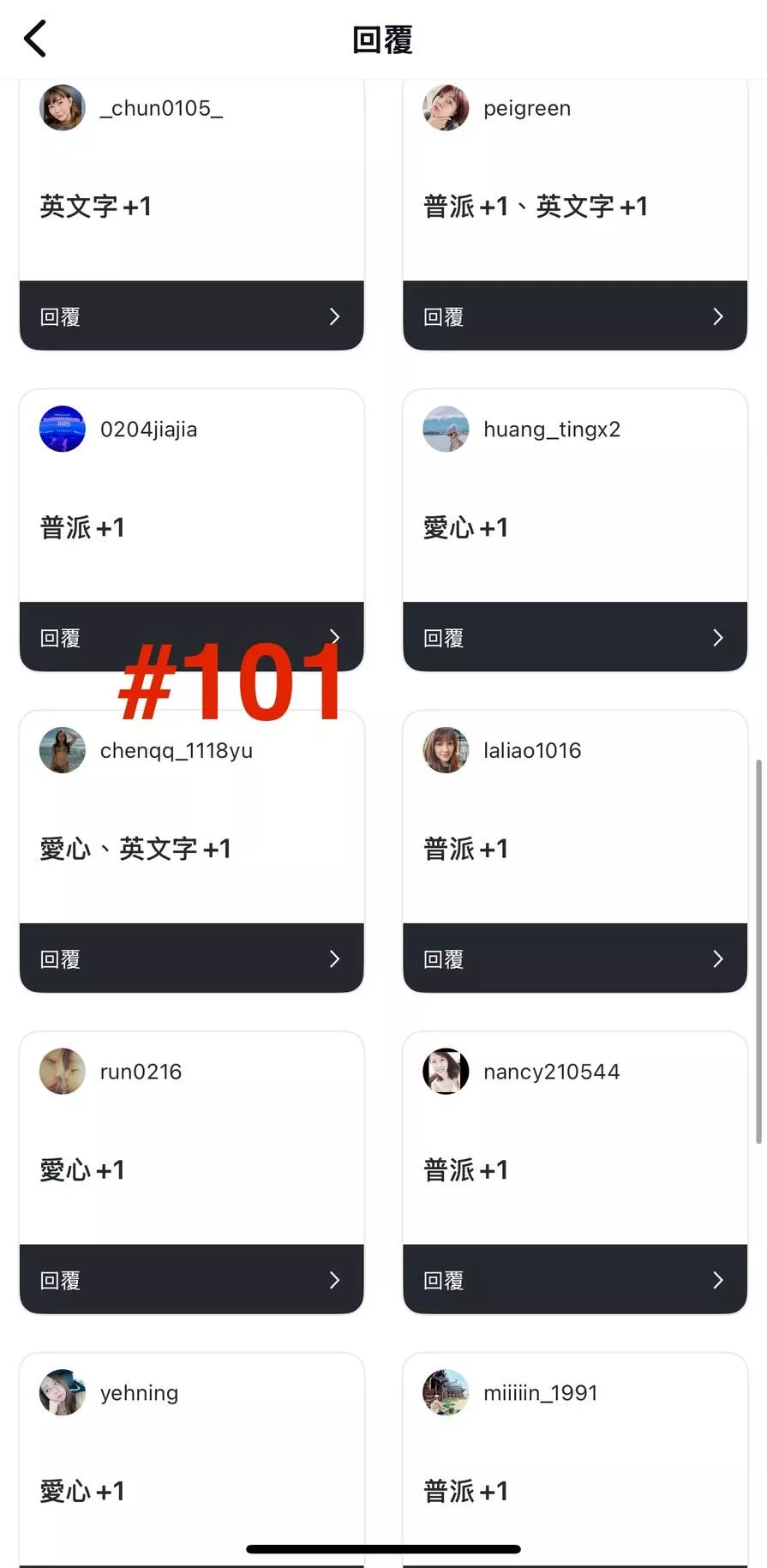View peigreen's profile picture
Viewport: 767px width, 1568px height.
(446, 108)
